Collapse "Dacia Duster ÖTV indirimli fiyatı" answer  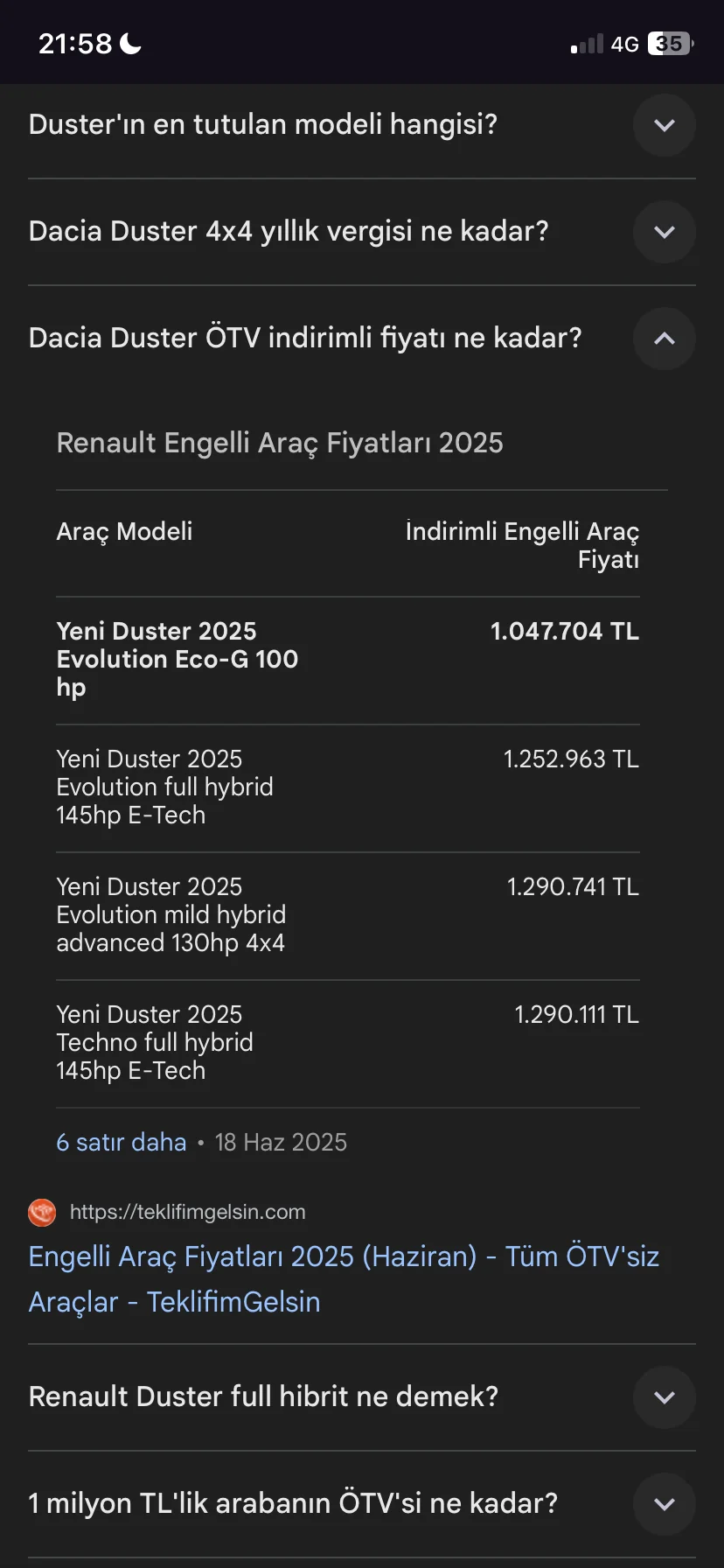[x=664, y=339]
